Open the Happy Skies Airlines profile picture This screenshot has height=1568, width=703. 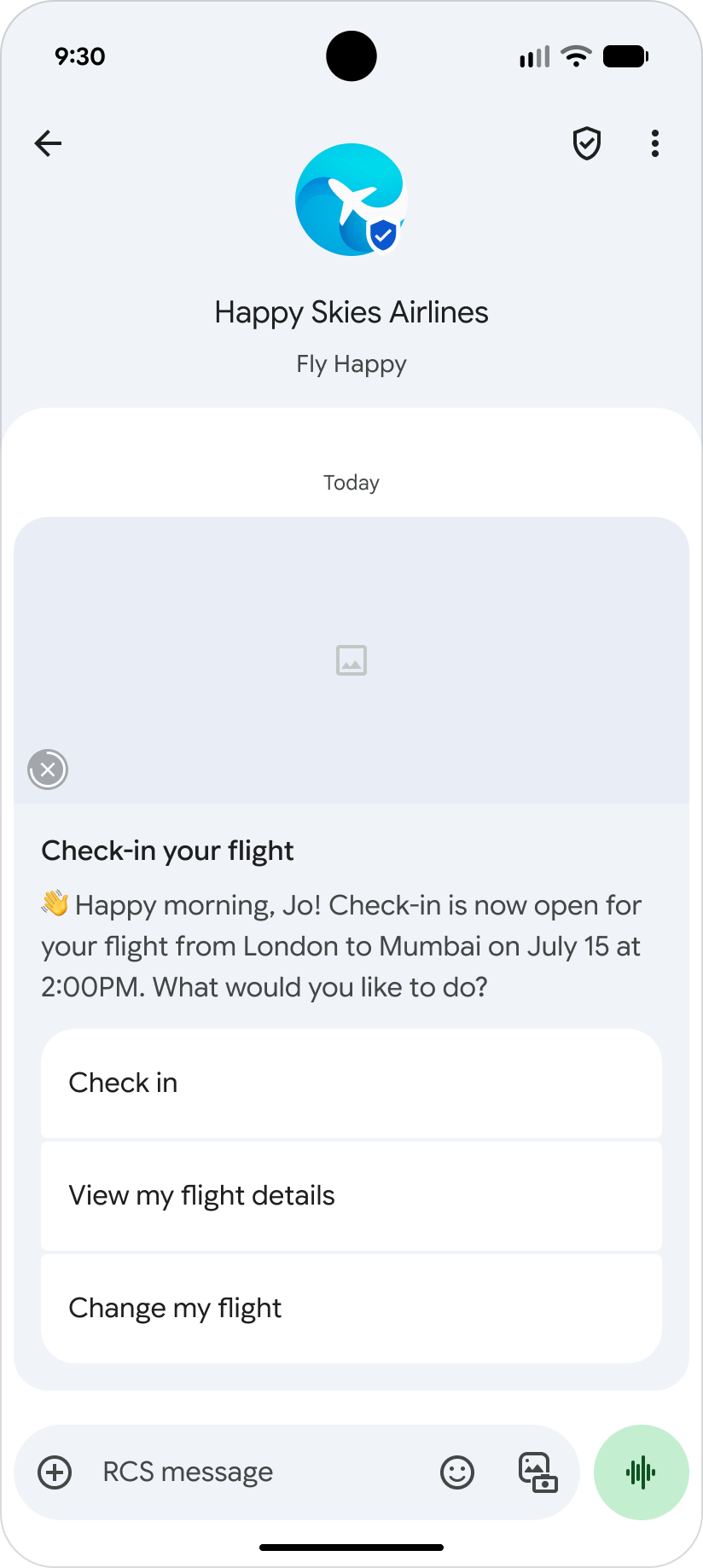pyautogui.click(x=351, y=200)
